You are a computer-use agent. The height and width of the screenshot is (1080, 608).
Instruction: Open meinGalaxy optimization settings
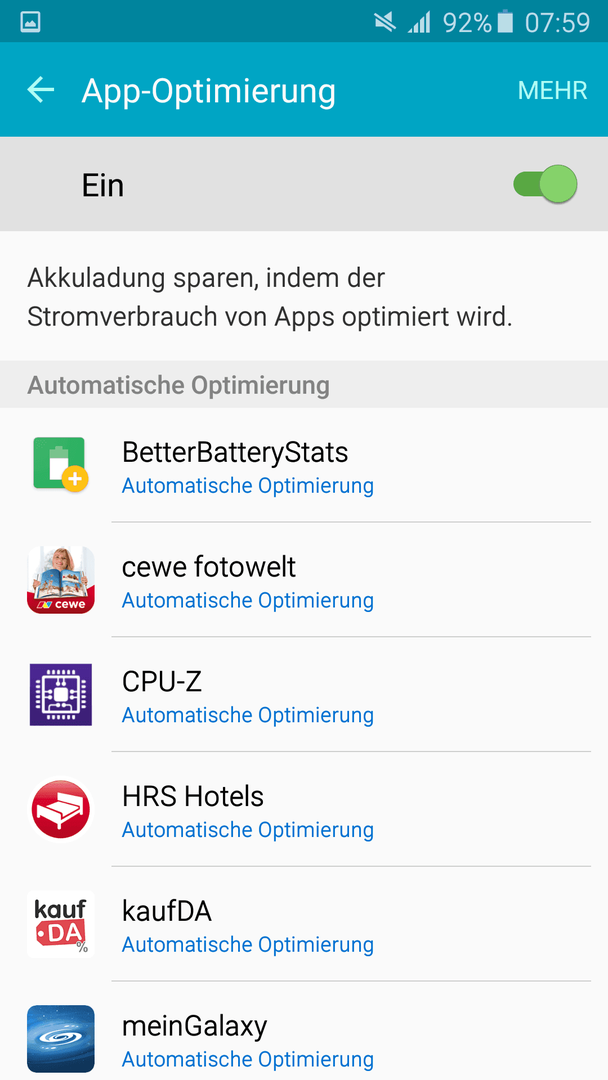[304, 1031]
